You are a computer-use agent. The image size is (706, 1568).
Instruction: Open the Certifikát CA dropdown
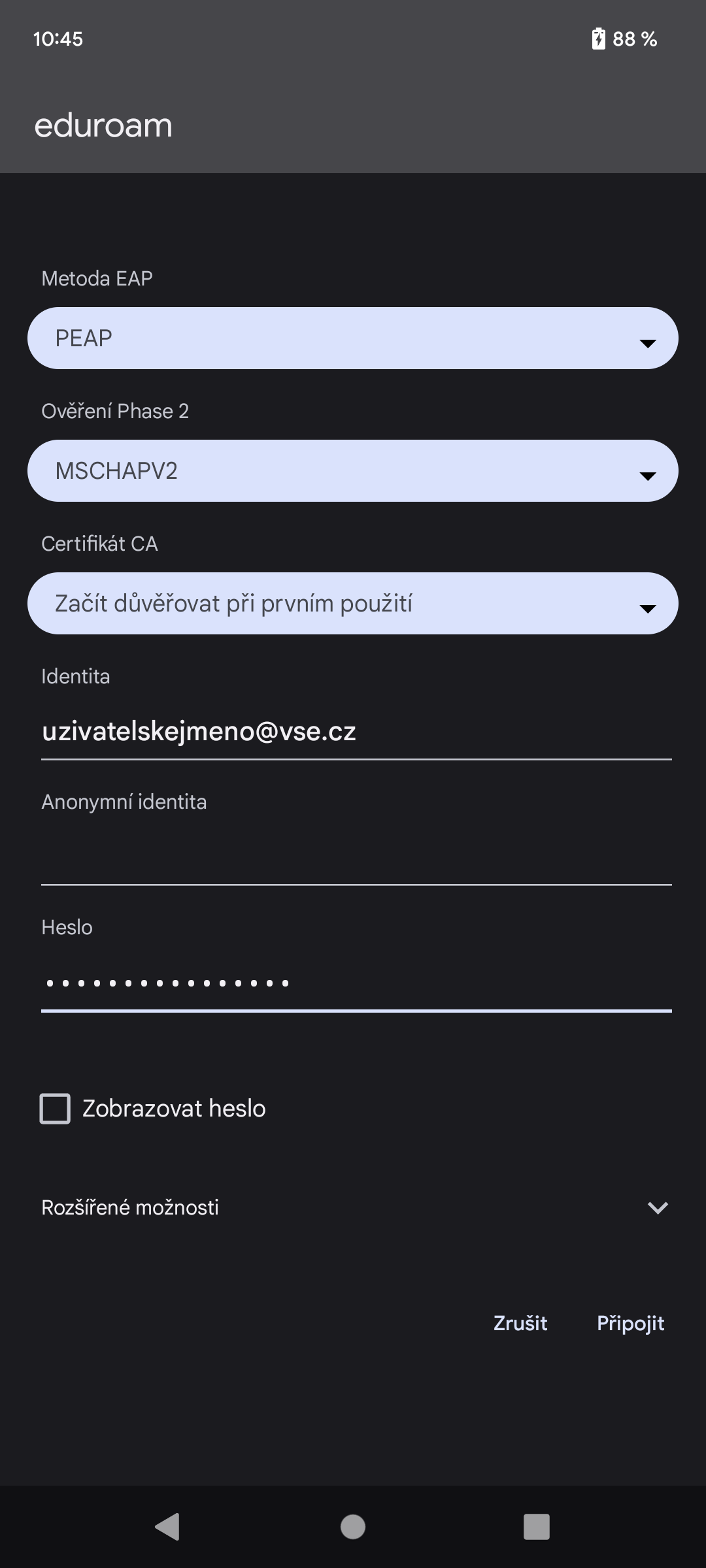click(352, 604)
